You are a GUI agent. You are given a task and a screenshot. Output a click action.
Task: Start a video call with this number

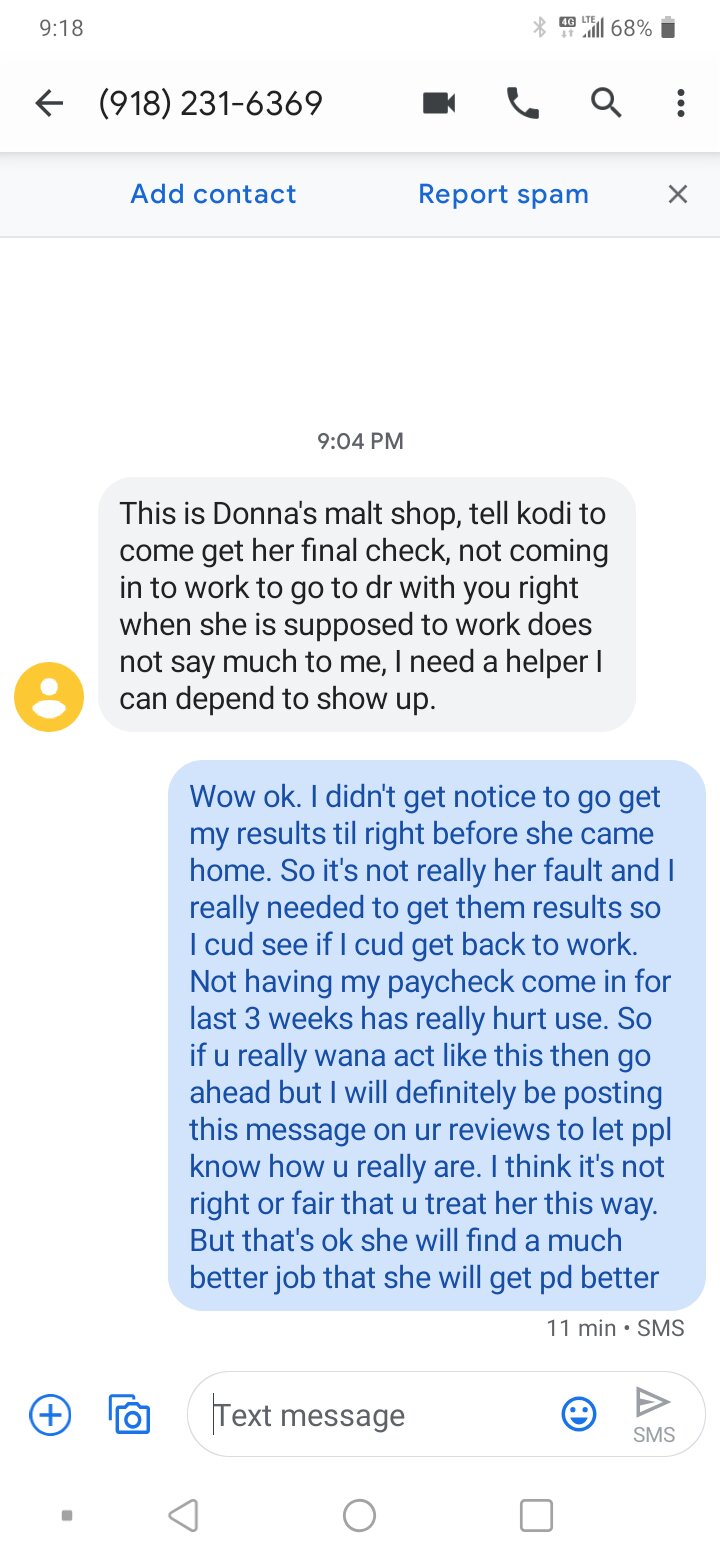pyautogui.click(x=439, y=103)
